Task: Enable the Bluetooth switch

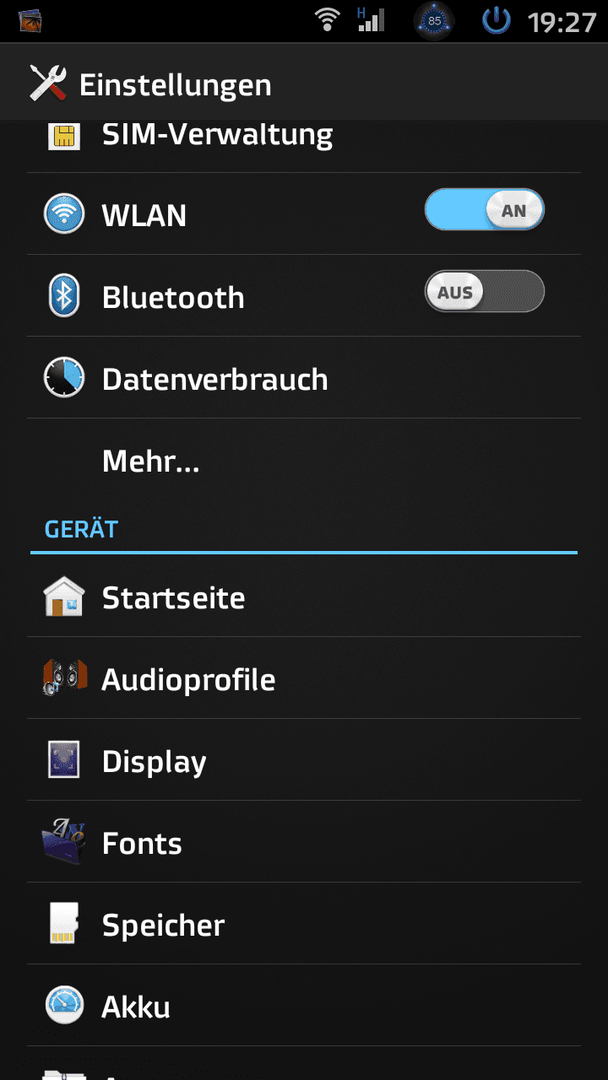Action: coord(484,291)
